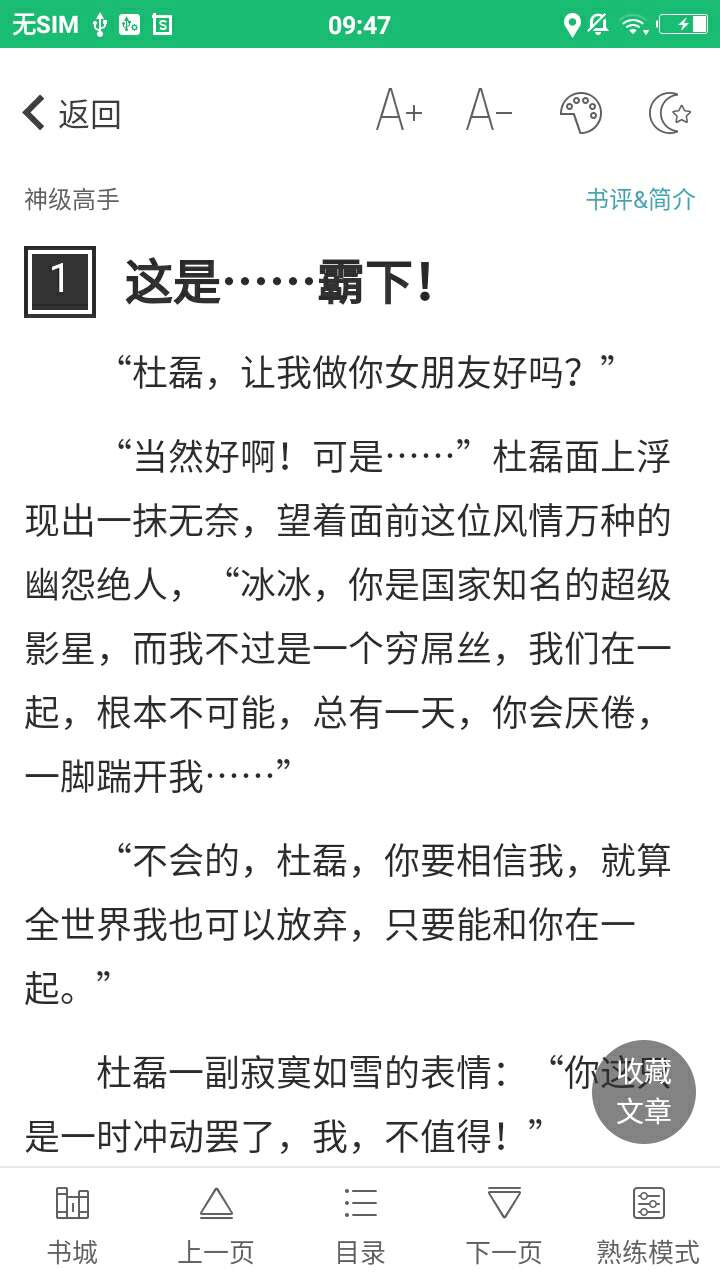Screen dimensions: 720x1280
Task: Toggle night mode with the moon icon
Action: pos(670,113)
